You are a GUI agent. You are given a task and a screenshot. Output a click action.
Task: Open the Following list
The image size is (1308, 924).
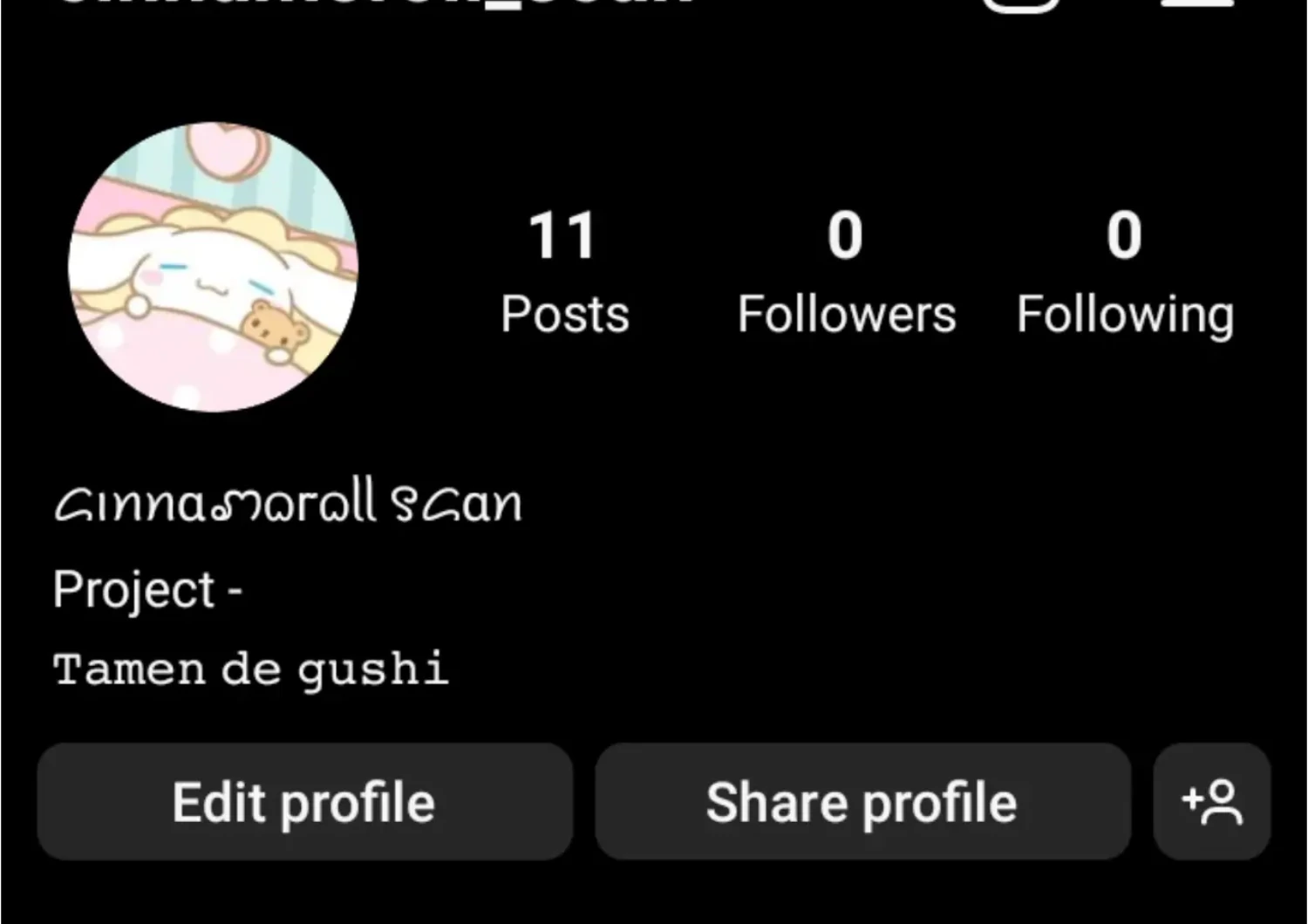coord(1125,272)
